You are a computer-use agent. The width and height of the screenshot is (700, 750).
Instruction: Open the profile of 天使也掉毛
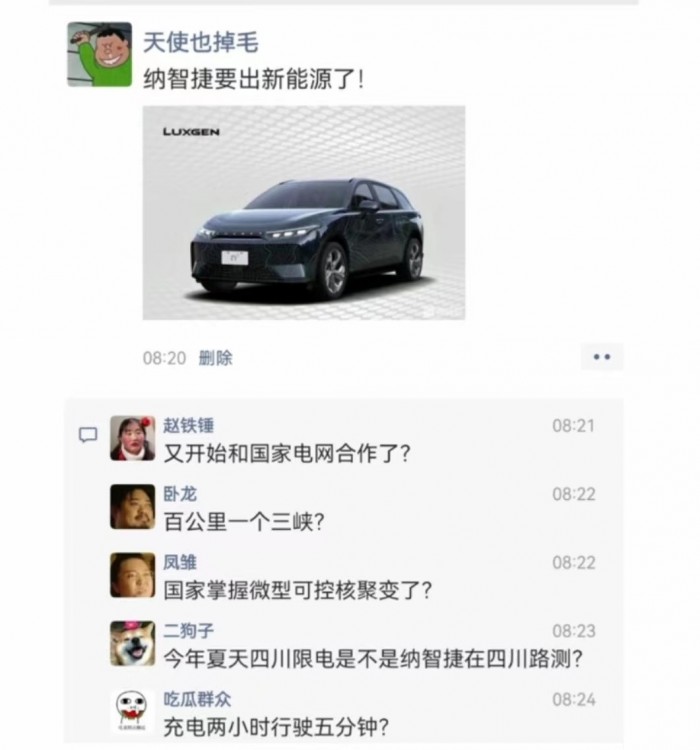click(200, 41)
